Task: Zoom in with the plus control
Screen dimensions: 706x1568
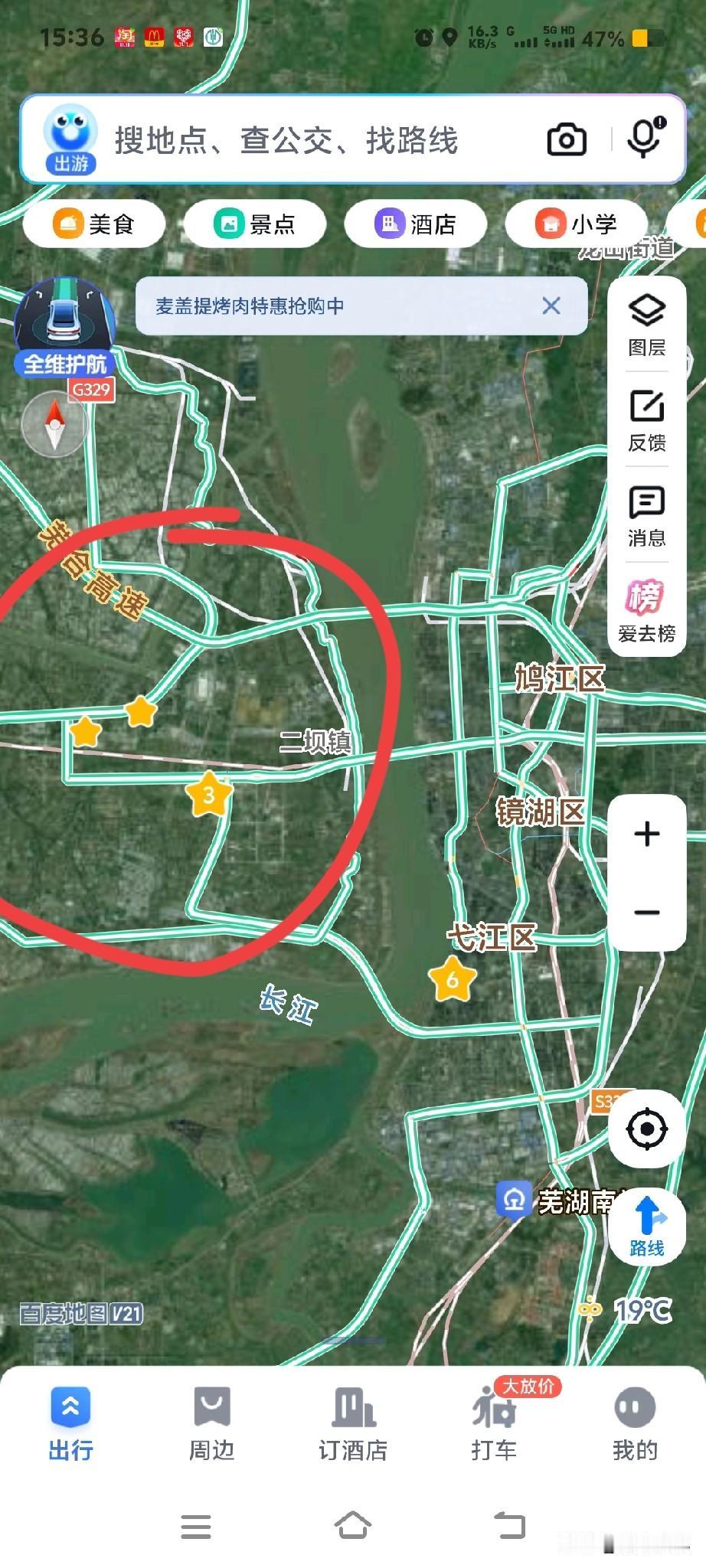Action: pos(647,835)
